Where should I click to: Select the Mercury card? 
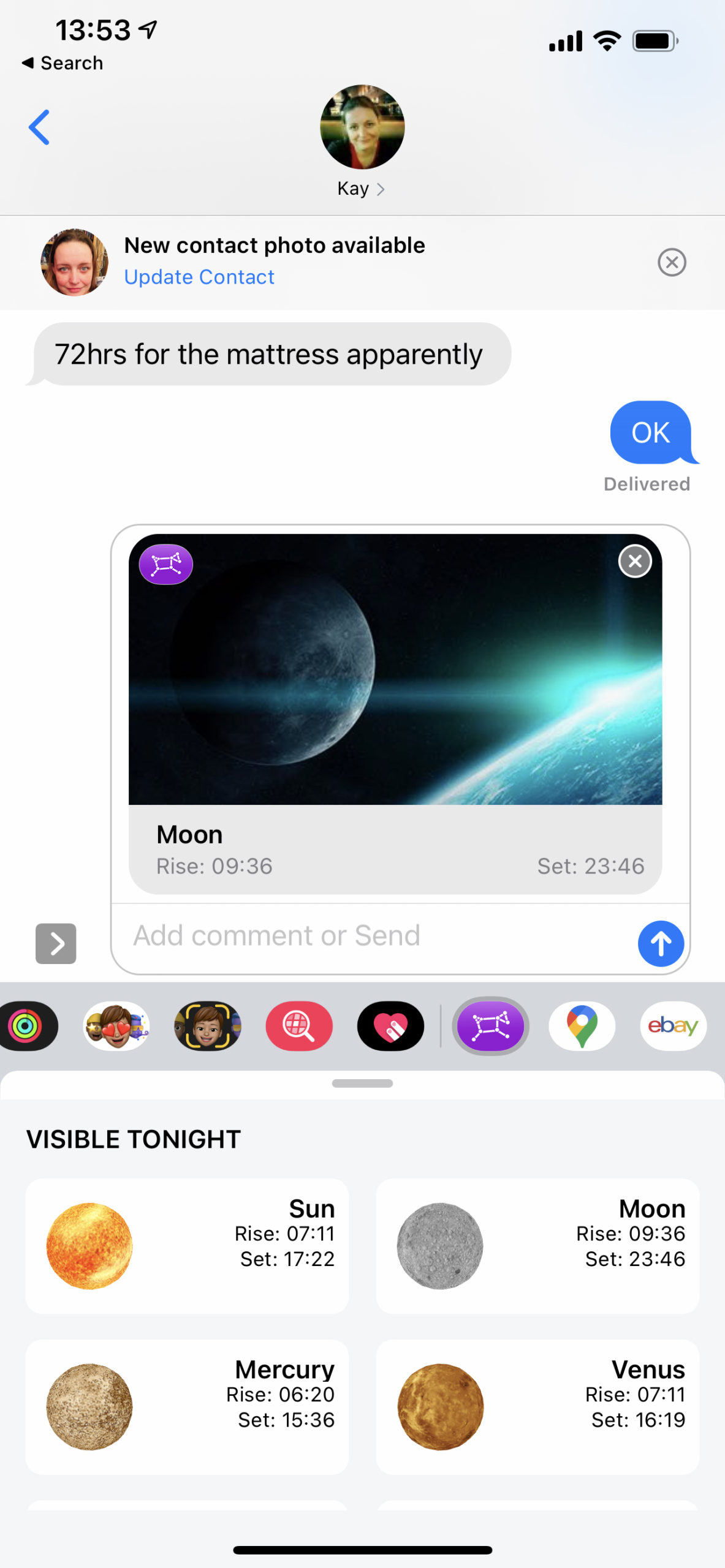(187, 1406)
